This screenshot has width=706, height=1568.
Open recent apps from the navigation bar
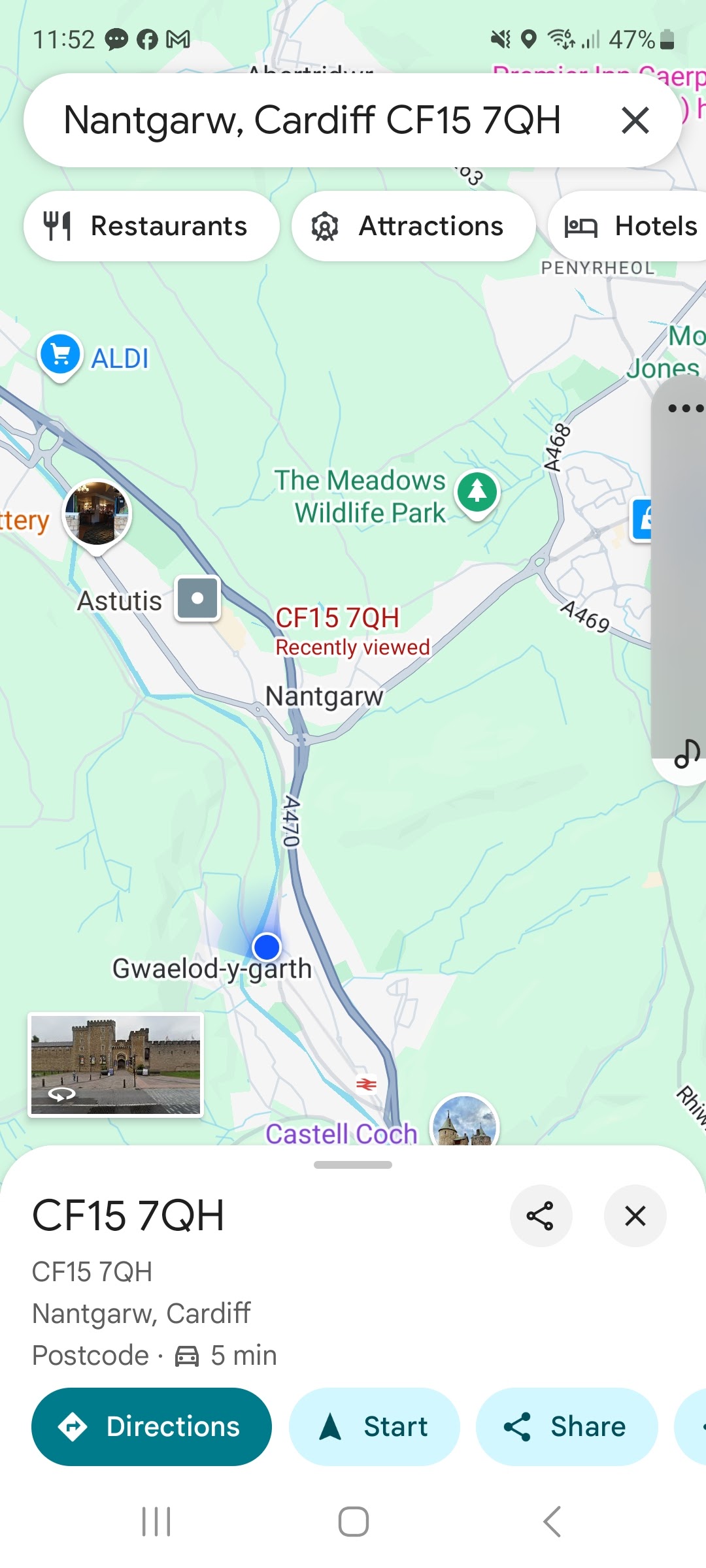click(x=156, y=1522)
